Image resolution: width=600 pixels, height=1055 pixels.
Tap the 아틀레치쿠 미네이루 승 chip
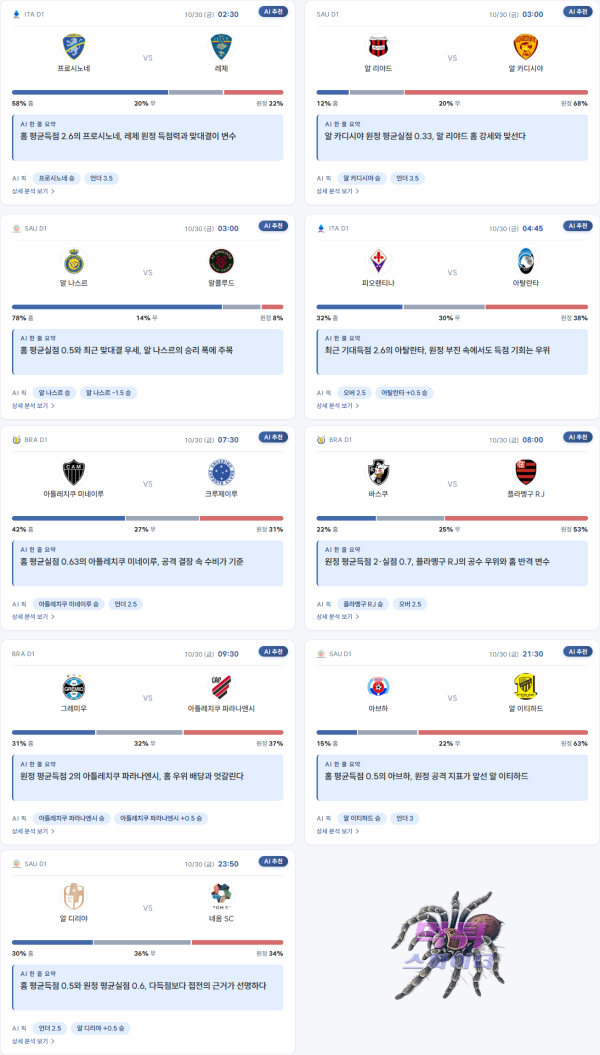point(69,604)
